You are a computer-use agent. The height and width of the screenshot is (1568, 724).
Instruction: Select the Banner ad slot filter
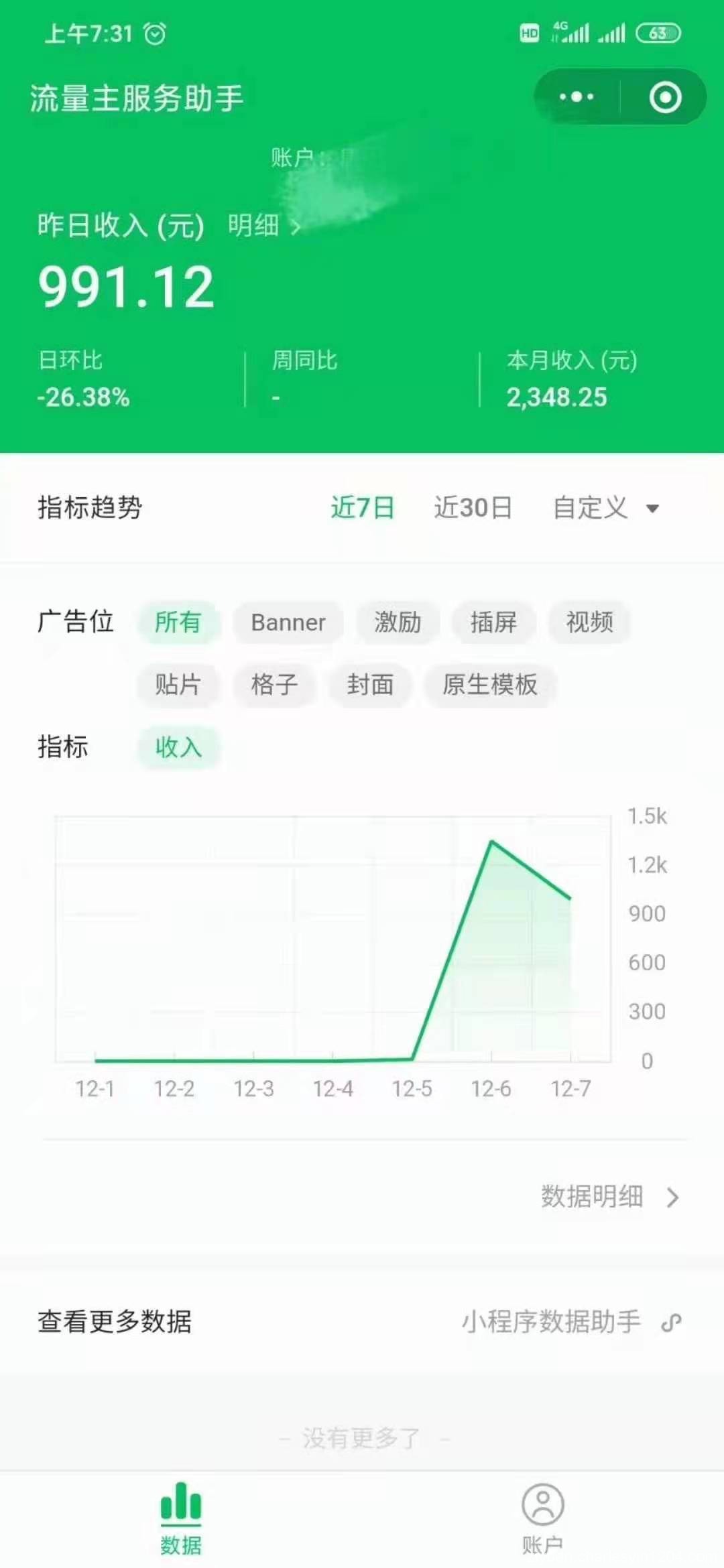pyautogui.click(x=288, y=623)
